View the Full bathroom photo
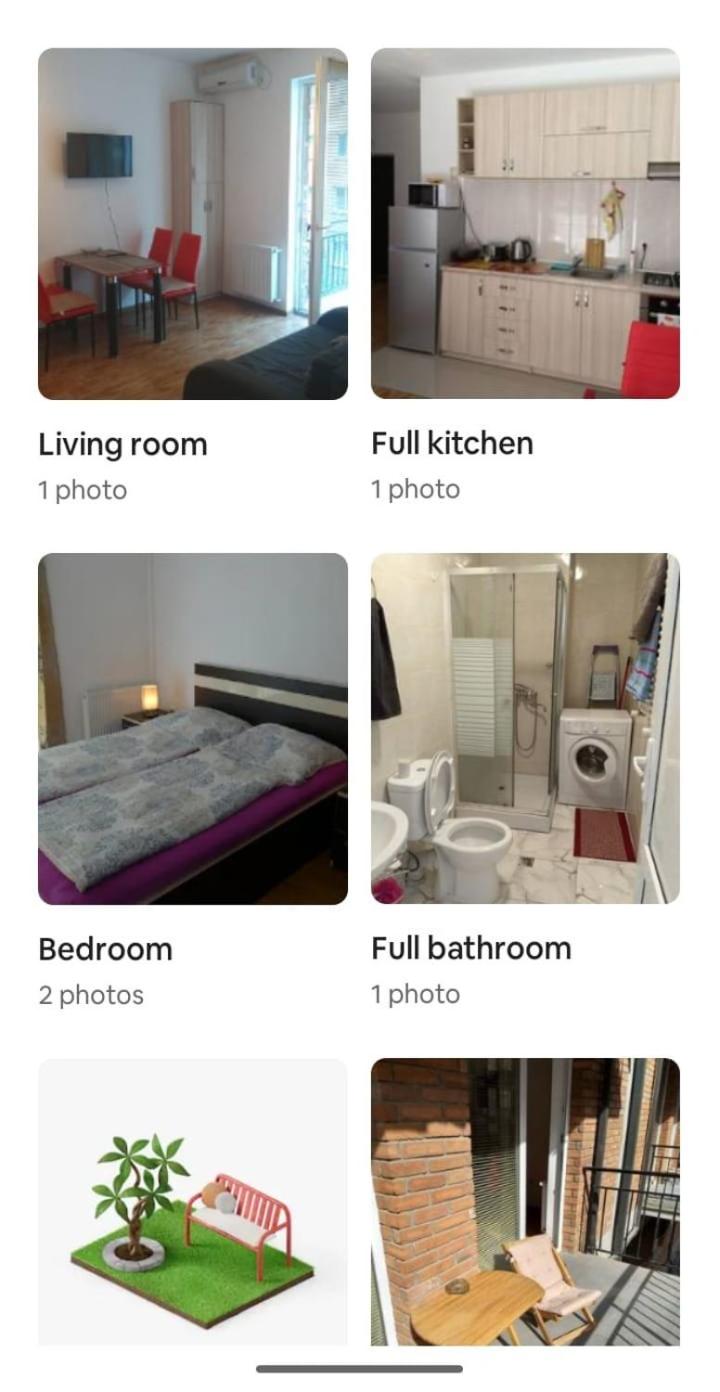The width and height of the screenshot is (720, 1392). [x=525, y=728]
